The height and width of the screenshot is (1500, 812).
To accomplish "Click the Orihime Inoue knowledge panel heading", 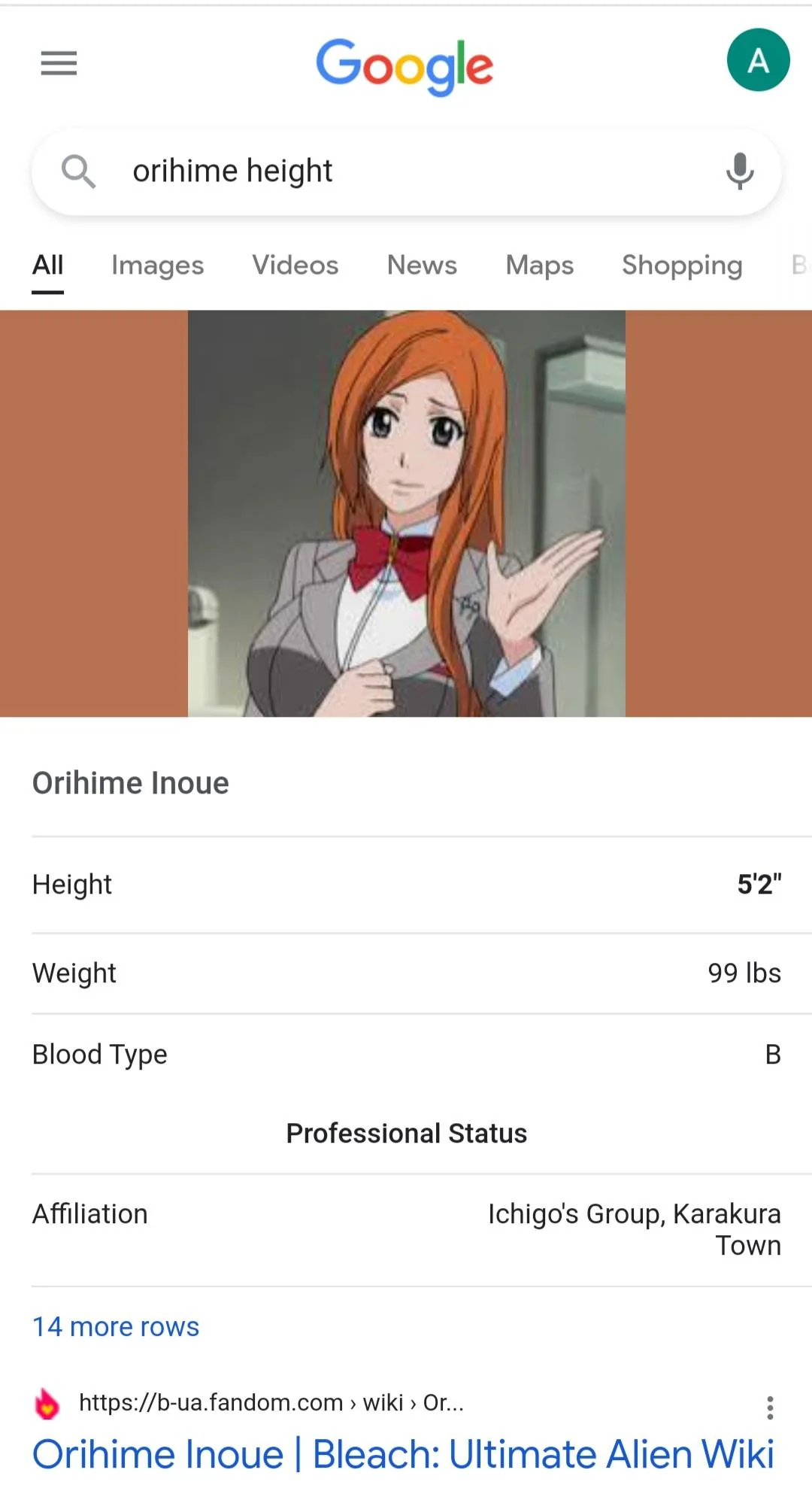I will coord(129,782).
